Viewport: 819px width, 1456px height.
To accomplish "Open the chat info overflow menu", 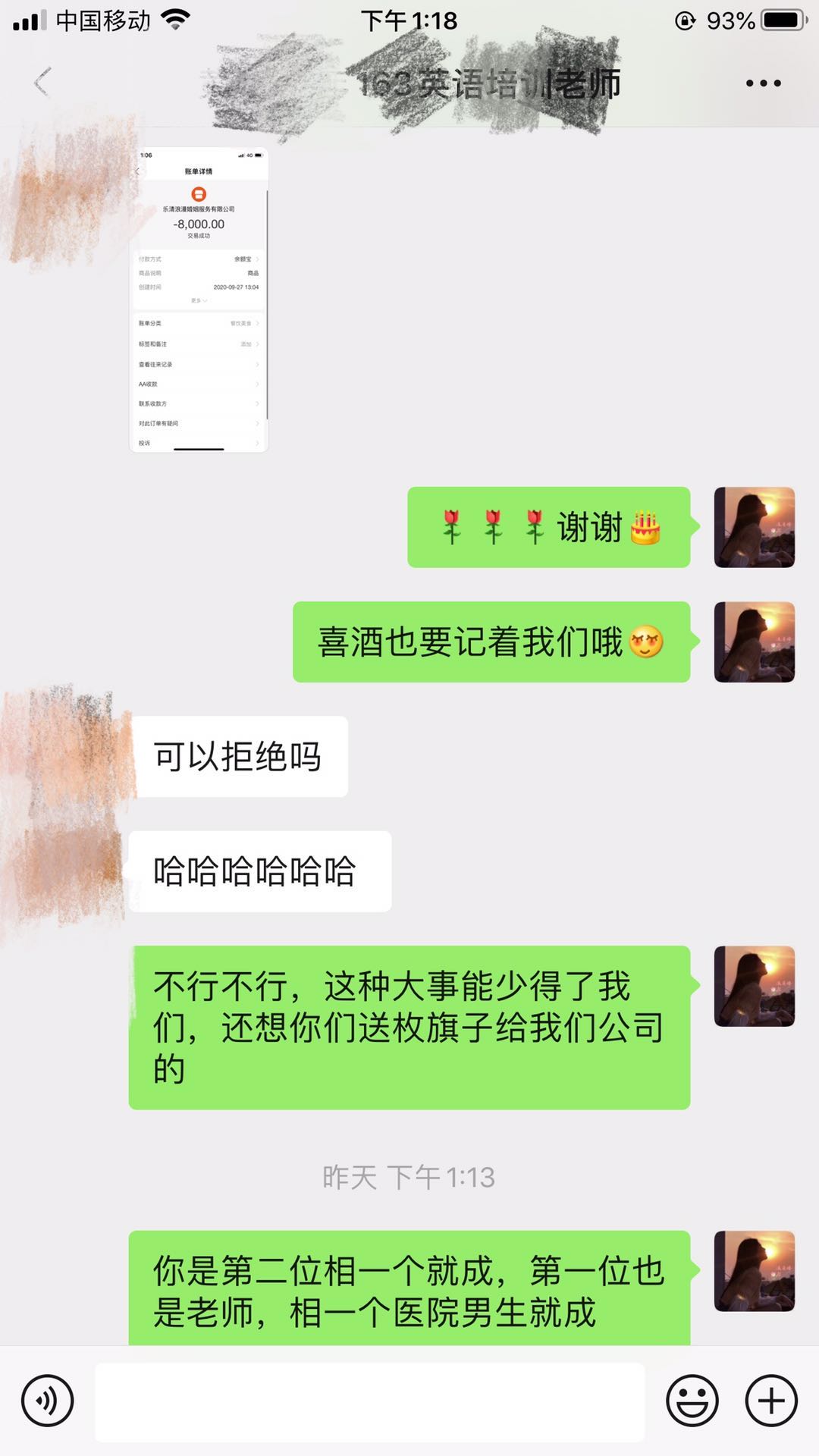I will (x=763, y=83).
